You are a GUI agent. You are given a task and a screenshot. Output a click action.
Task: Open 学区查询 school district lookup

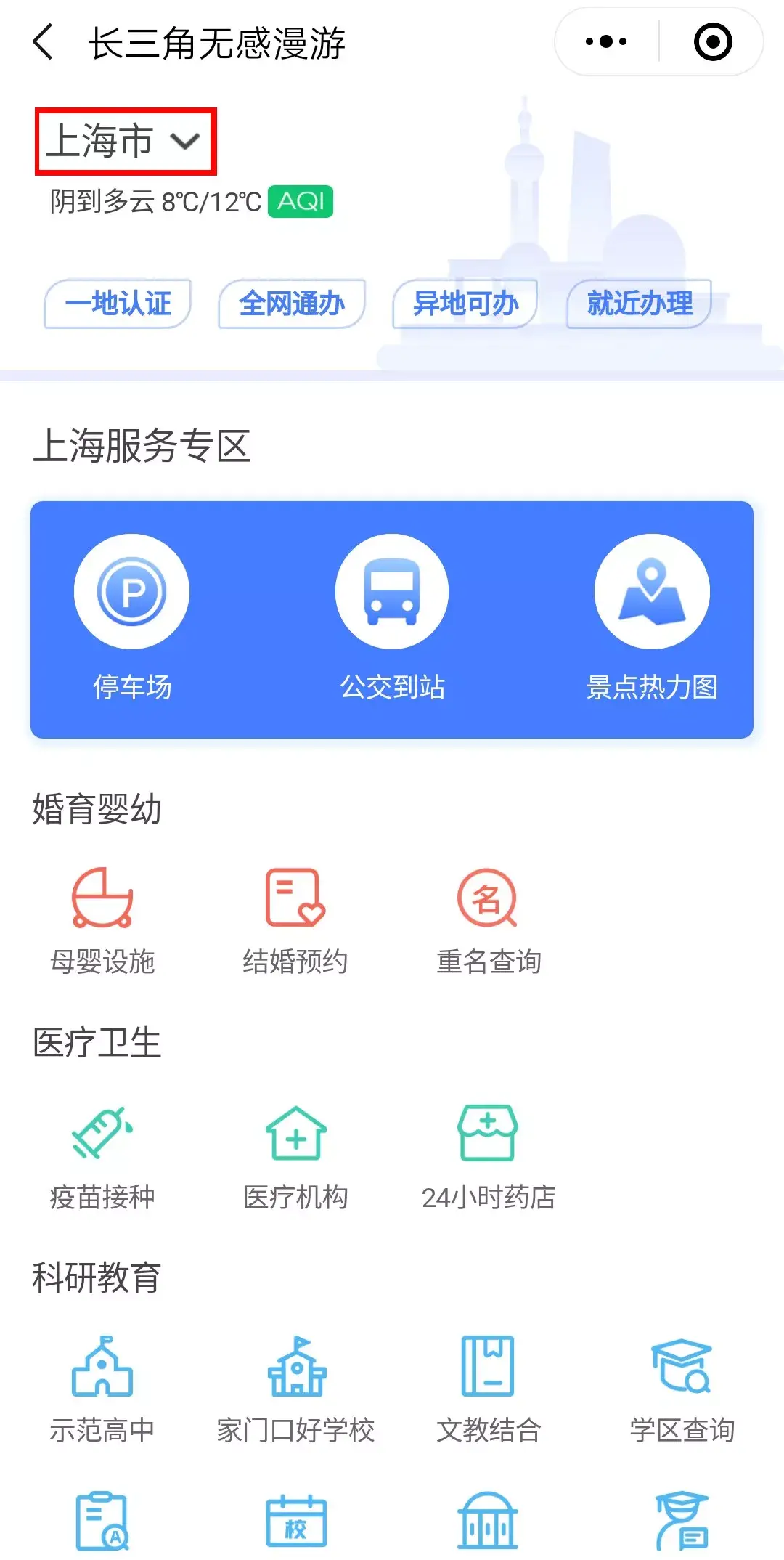(x=682, y=1389)
